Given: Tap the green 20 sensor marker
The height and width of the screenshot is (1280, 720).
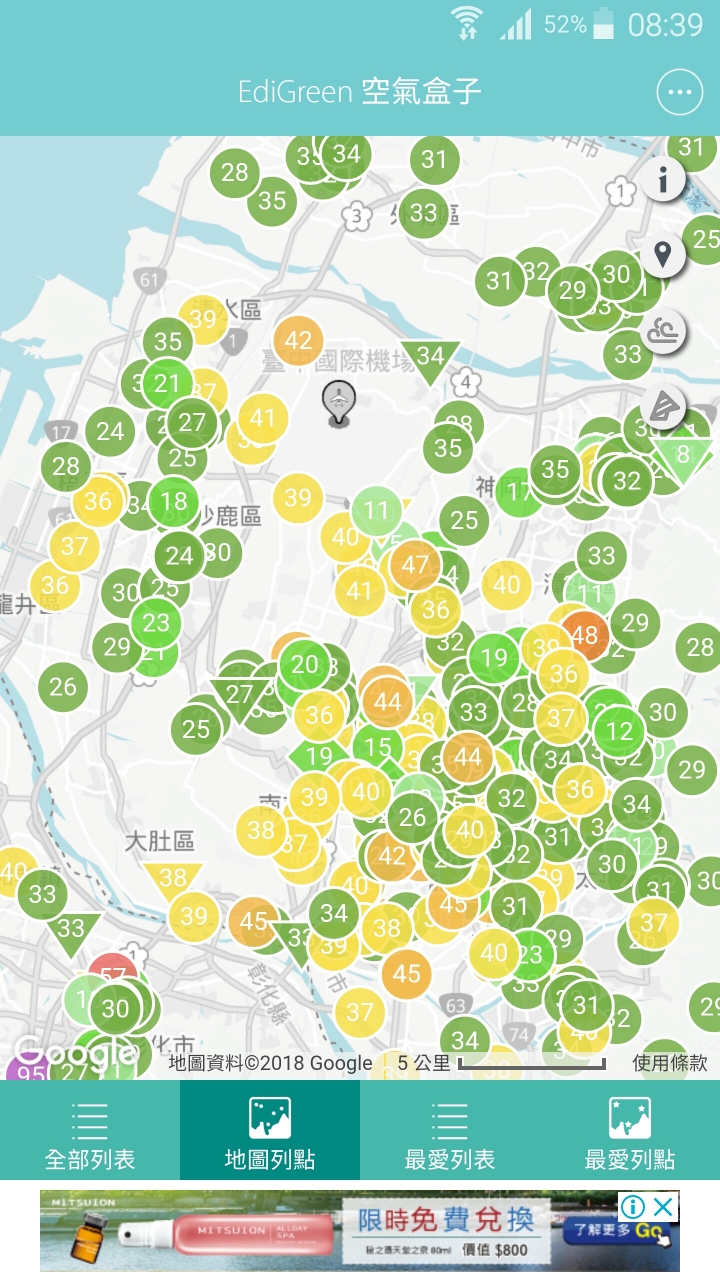Looking at the screenshot, I should point(305,665).
